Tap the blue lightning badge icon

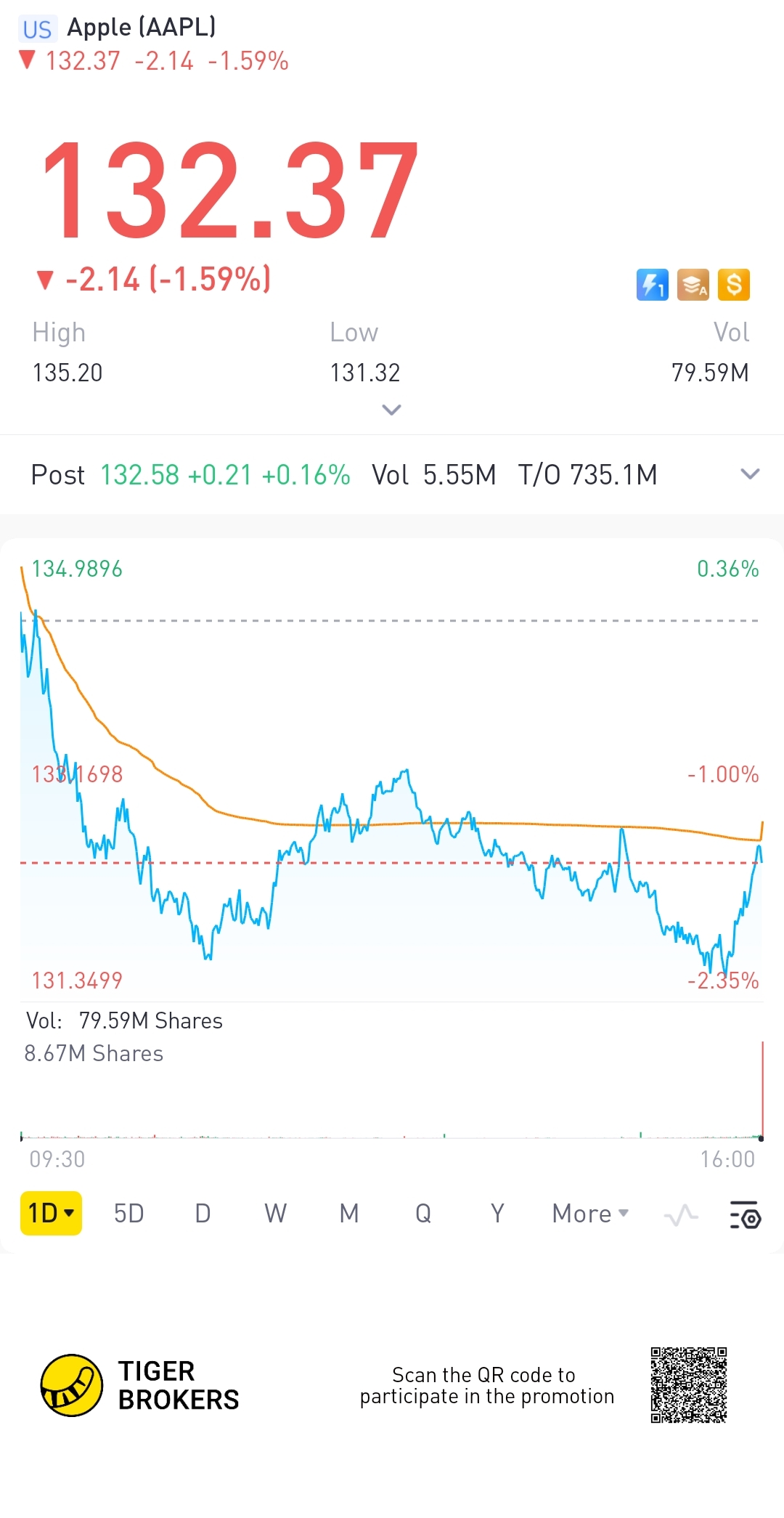click(653, 285)
